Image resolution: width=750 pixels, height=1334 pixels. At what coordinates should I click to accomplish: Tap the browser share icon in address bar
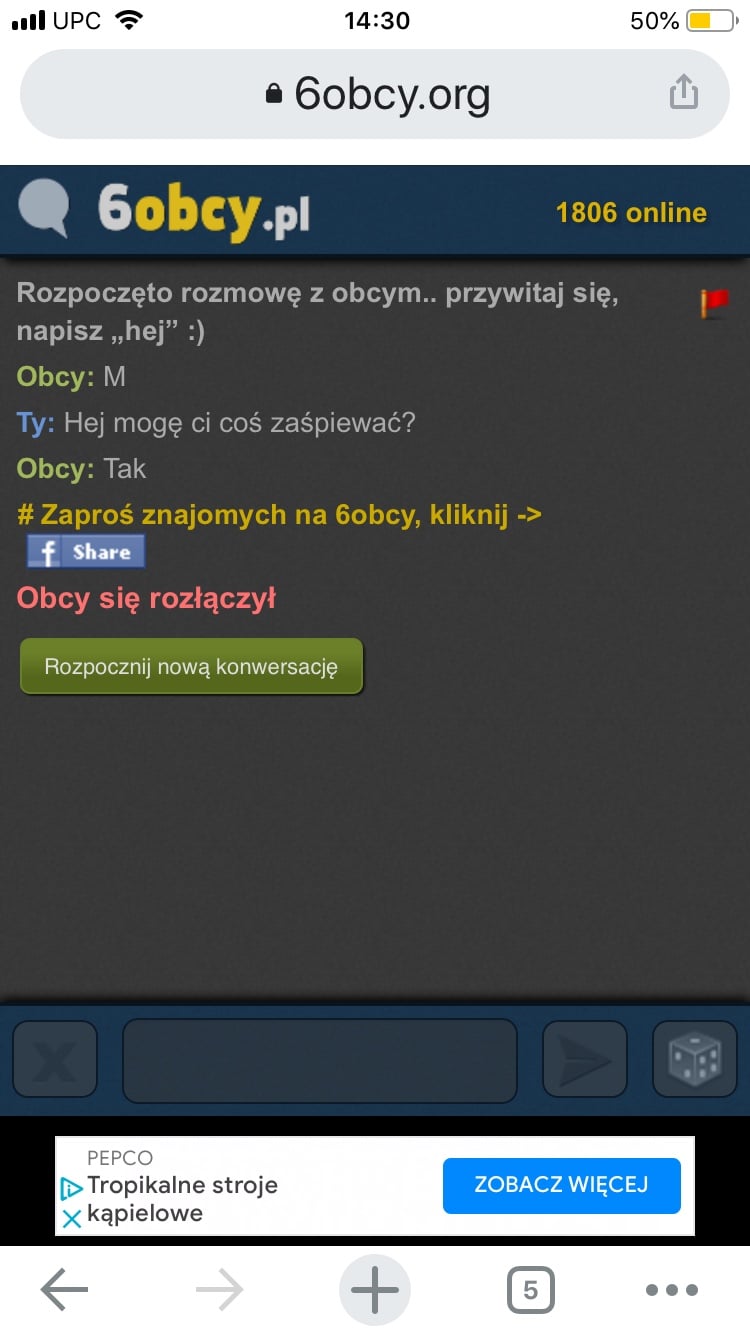(x=683, y=94)
